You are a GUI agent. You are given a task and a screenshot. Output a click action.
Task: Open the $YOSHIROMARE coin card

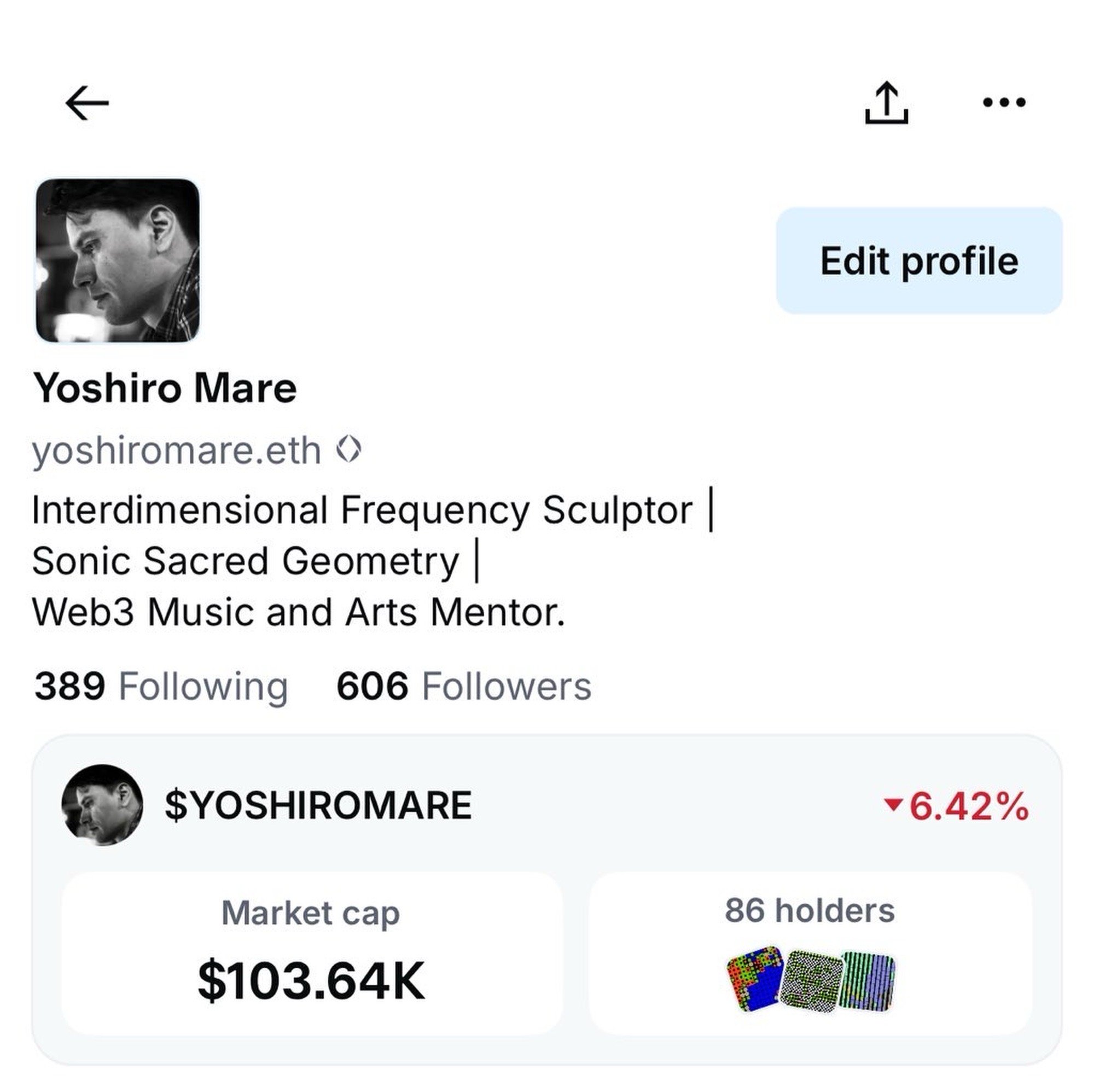coord(317,805)
